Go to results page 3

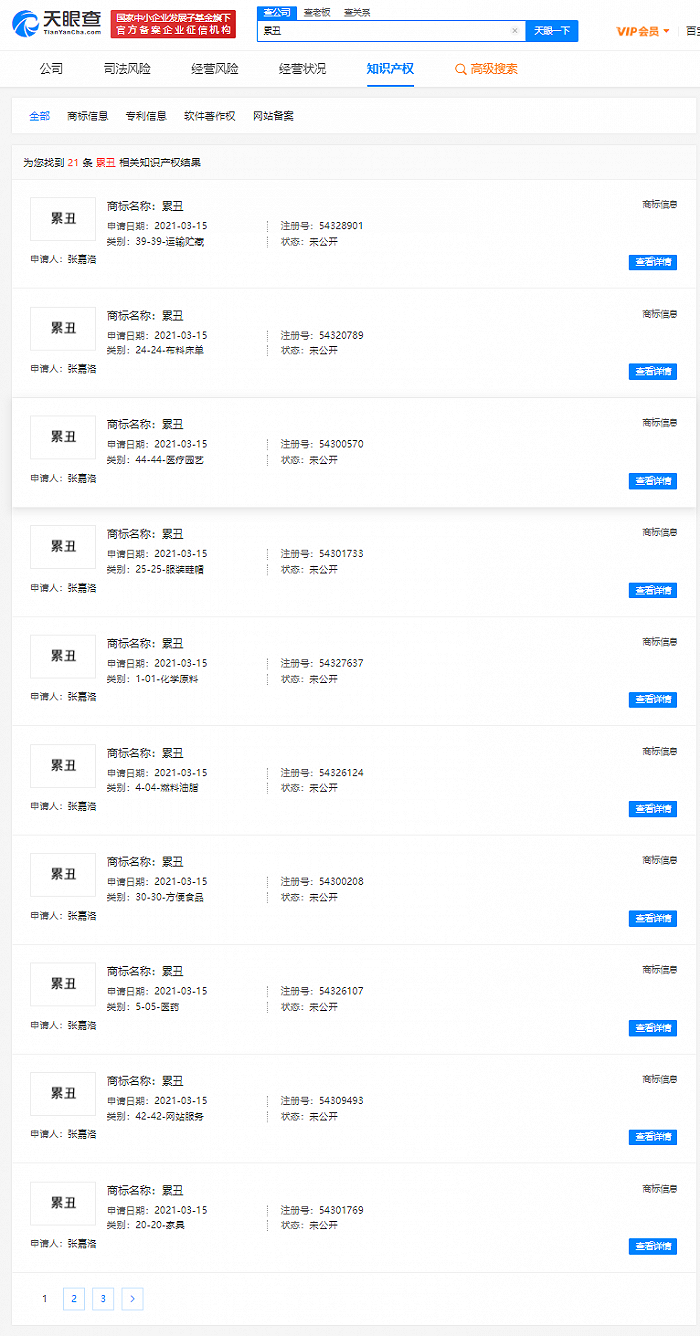click(103, 1299)
